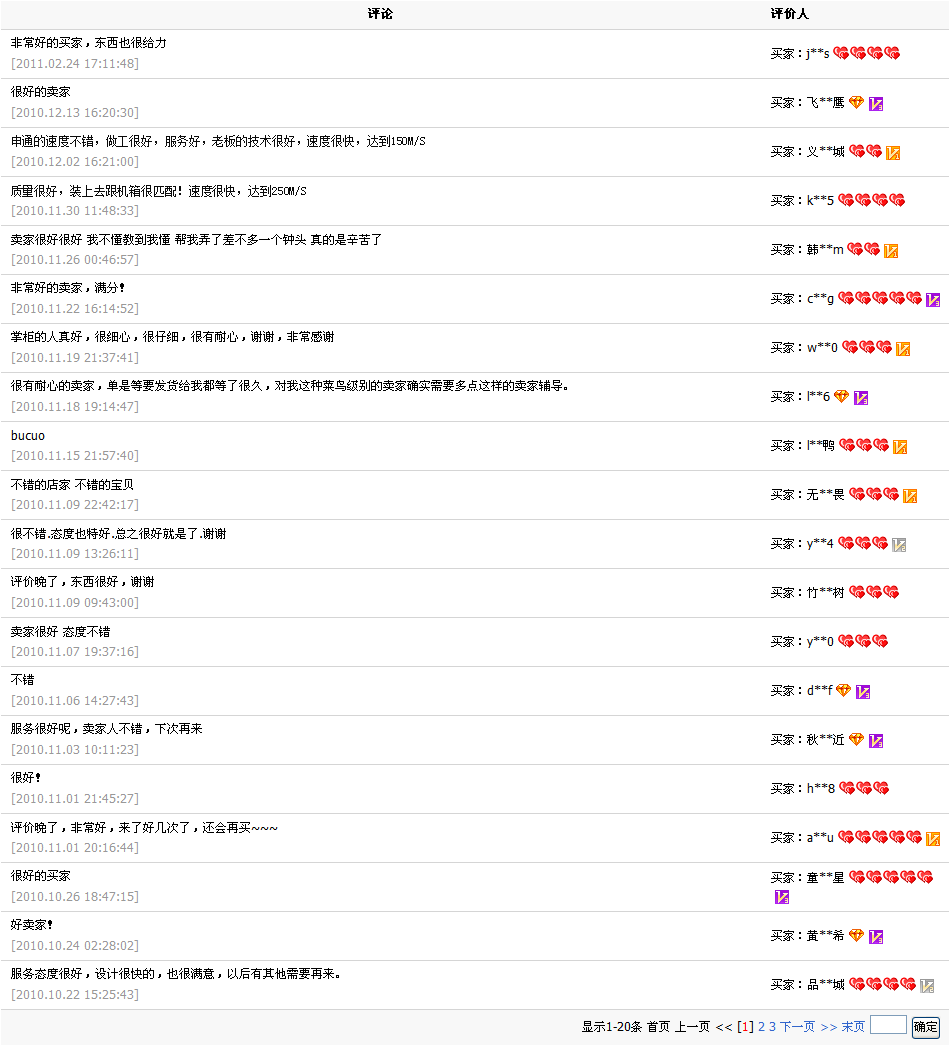
Task: Confirm the page jump with 确定
Action: [926, 1027]
